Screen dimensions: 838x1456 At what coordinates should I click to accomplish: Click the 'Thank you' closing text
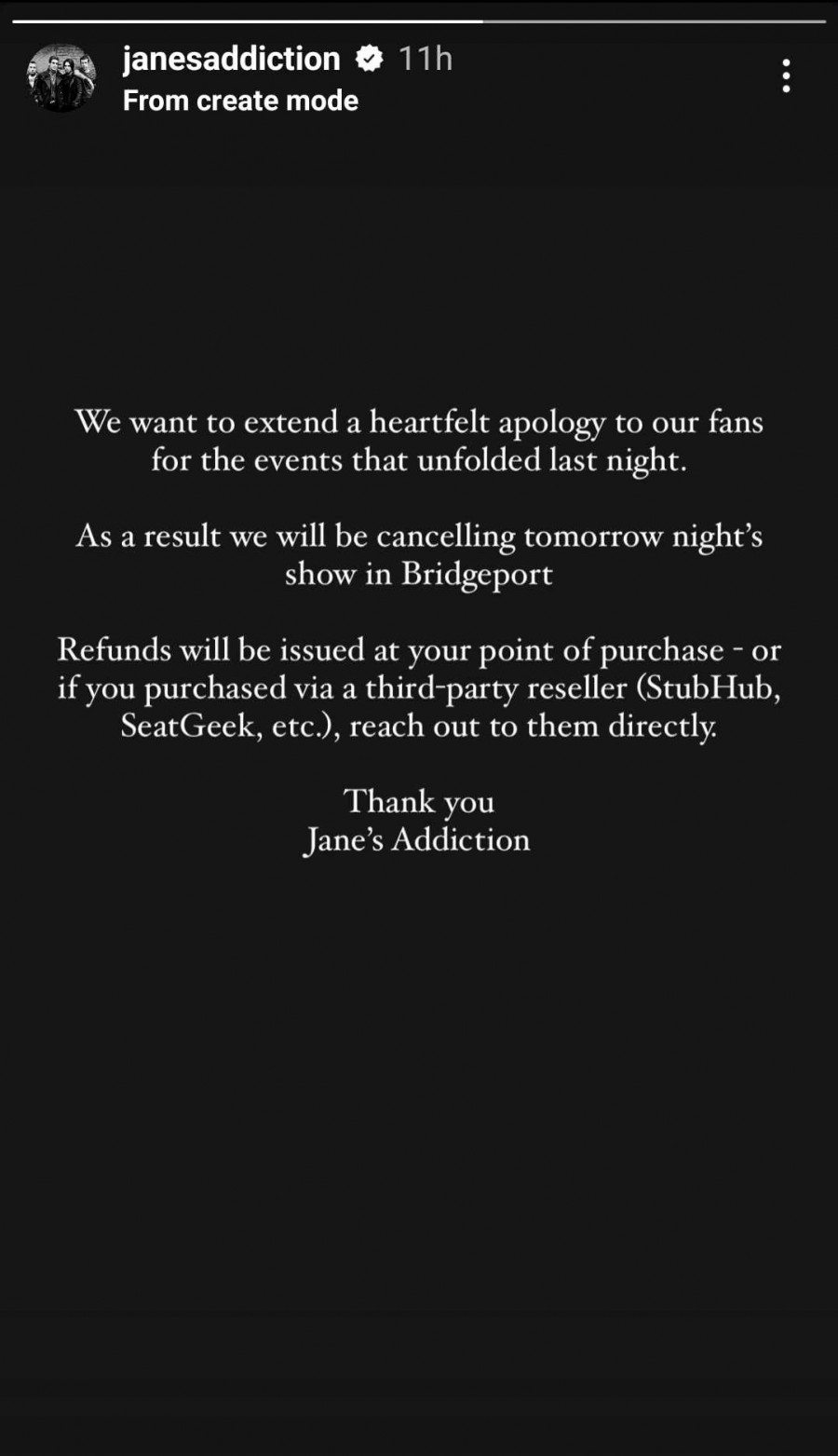click(x=419, y=801)
